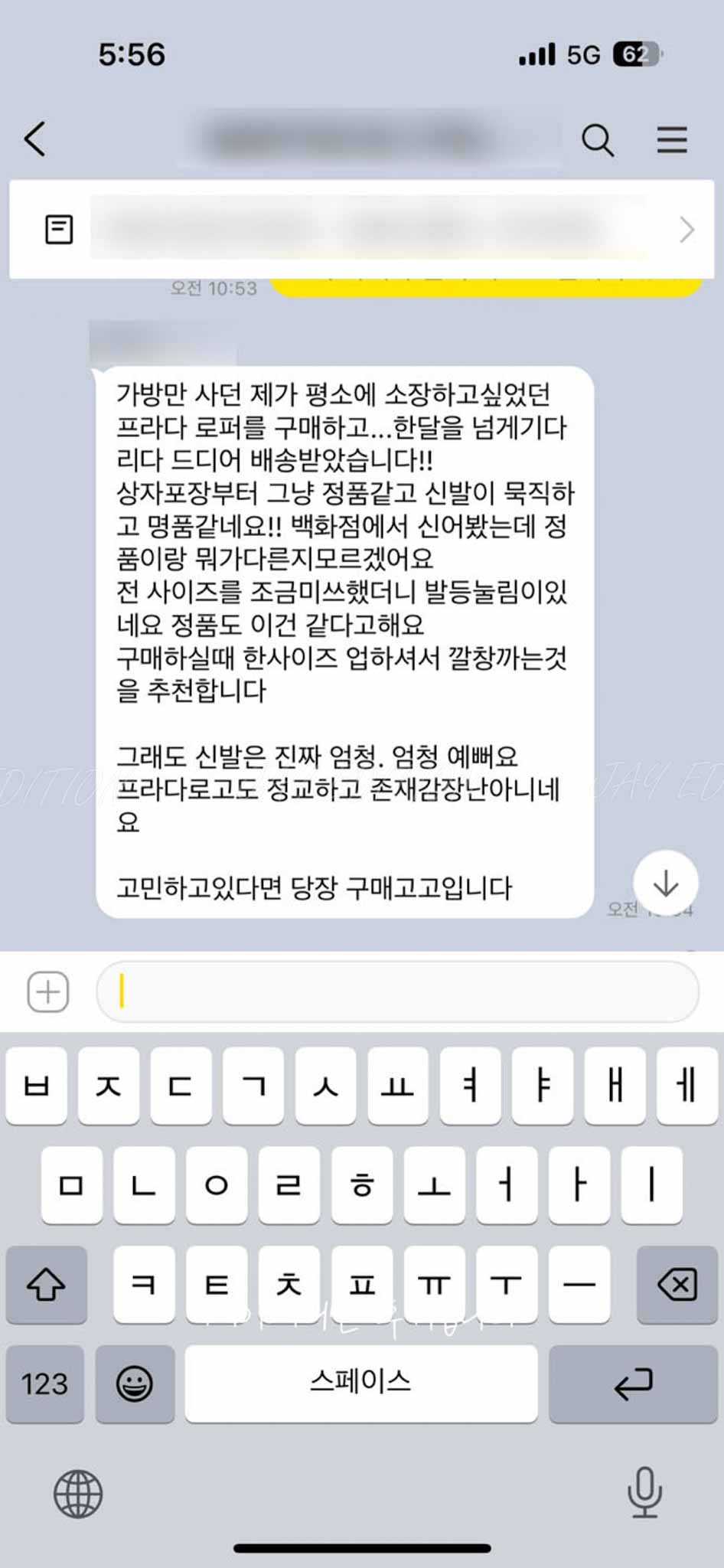Search within this chat
This screenshot has height=1568, width=724.
(597, 140)
